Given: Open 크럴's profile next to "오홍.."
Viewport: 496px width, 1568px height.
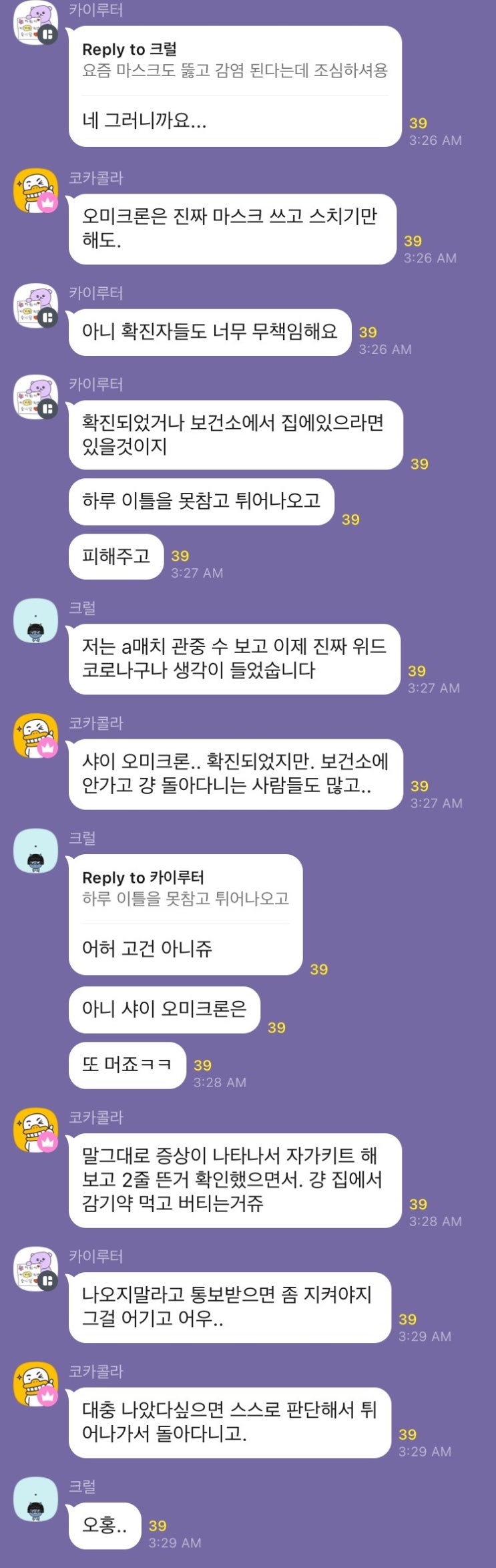Looking at the screenshot, I should 35,1499.
